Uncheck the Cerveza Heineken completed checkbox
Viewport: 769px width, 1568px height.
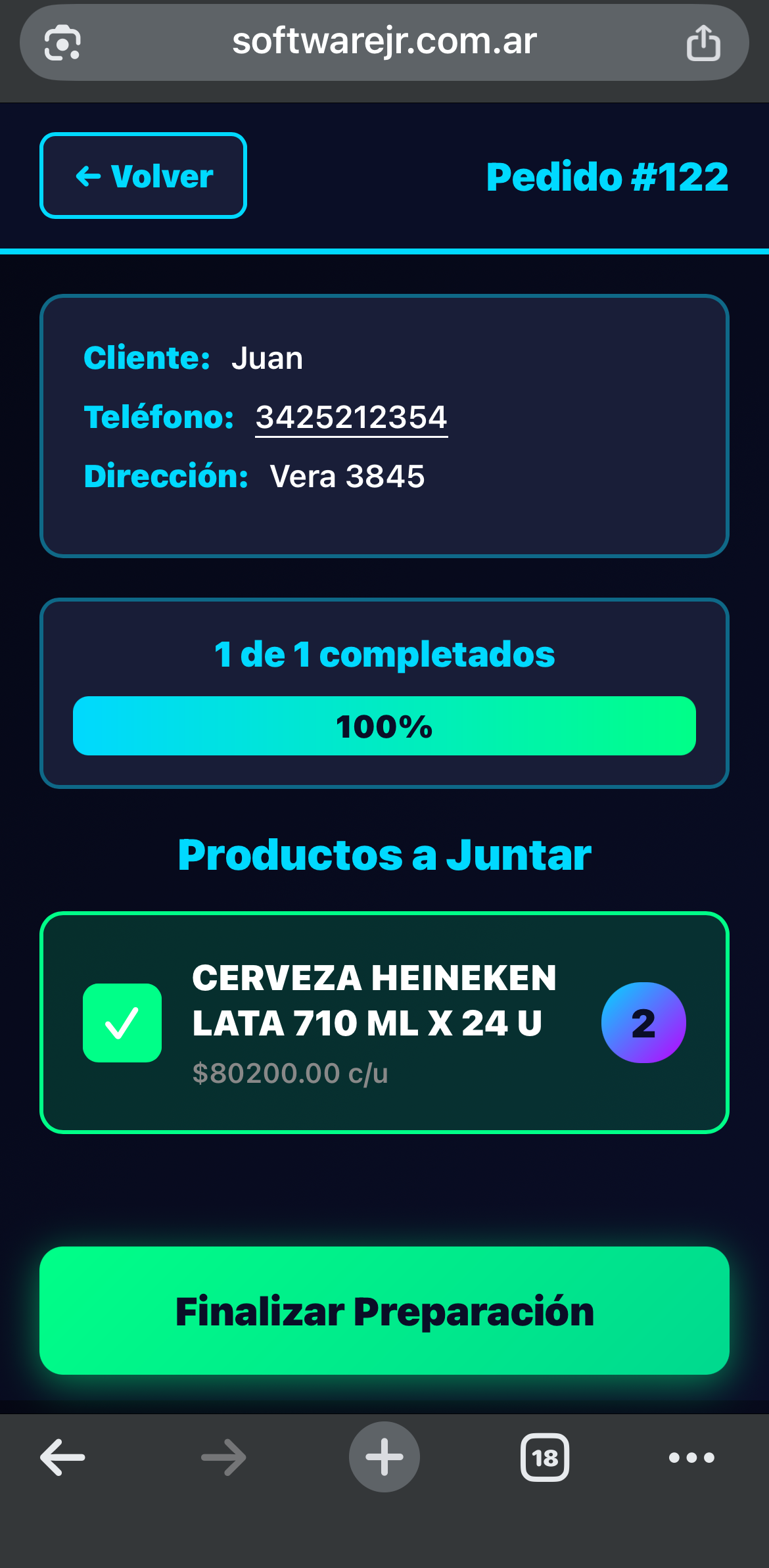tap(122, 1023)
